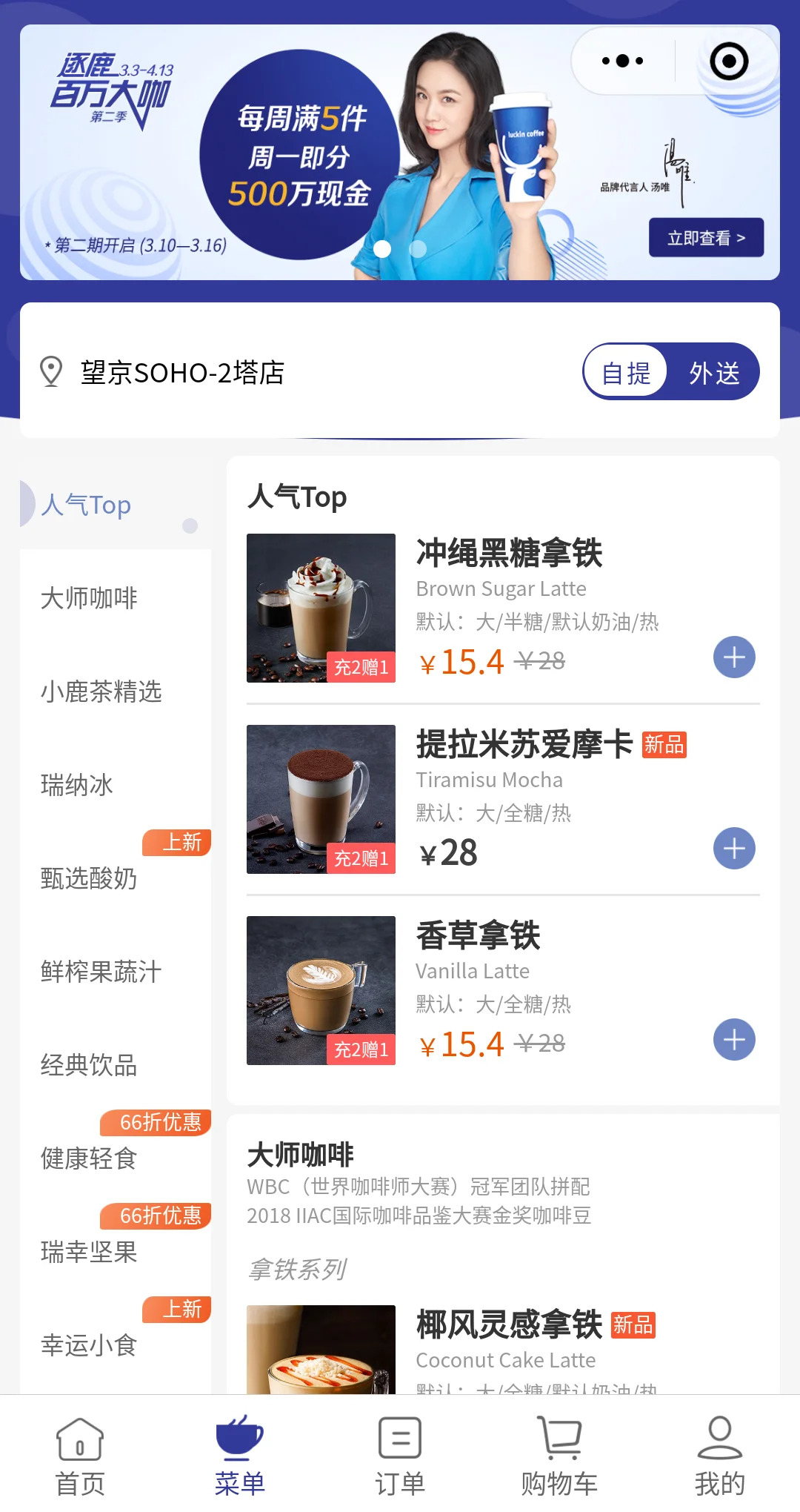This screenshot has height=1512, width=800.
Task: Change store from 望京SOHO-2塔店
Action: tap(181, 372)
